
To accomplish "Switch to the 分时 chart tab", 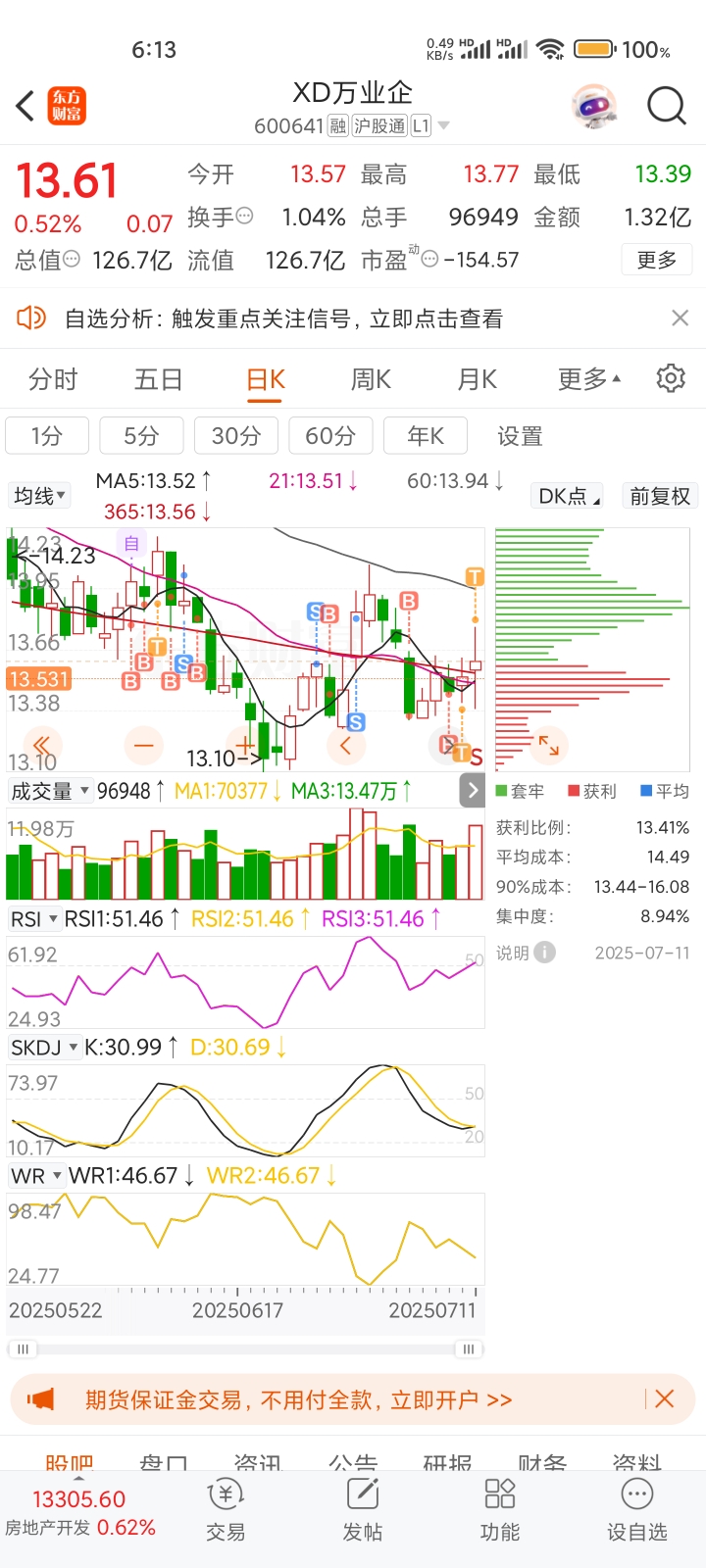I will [53, 379].
